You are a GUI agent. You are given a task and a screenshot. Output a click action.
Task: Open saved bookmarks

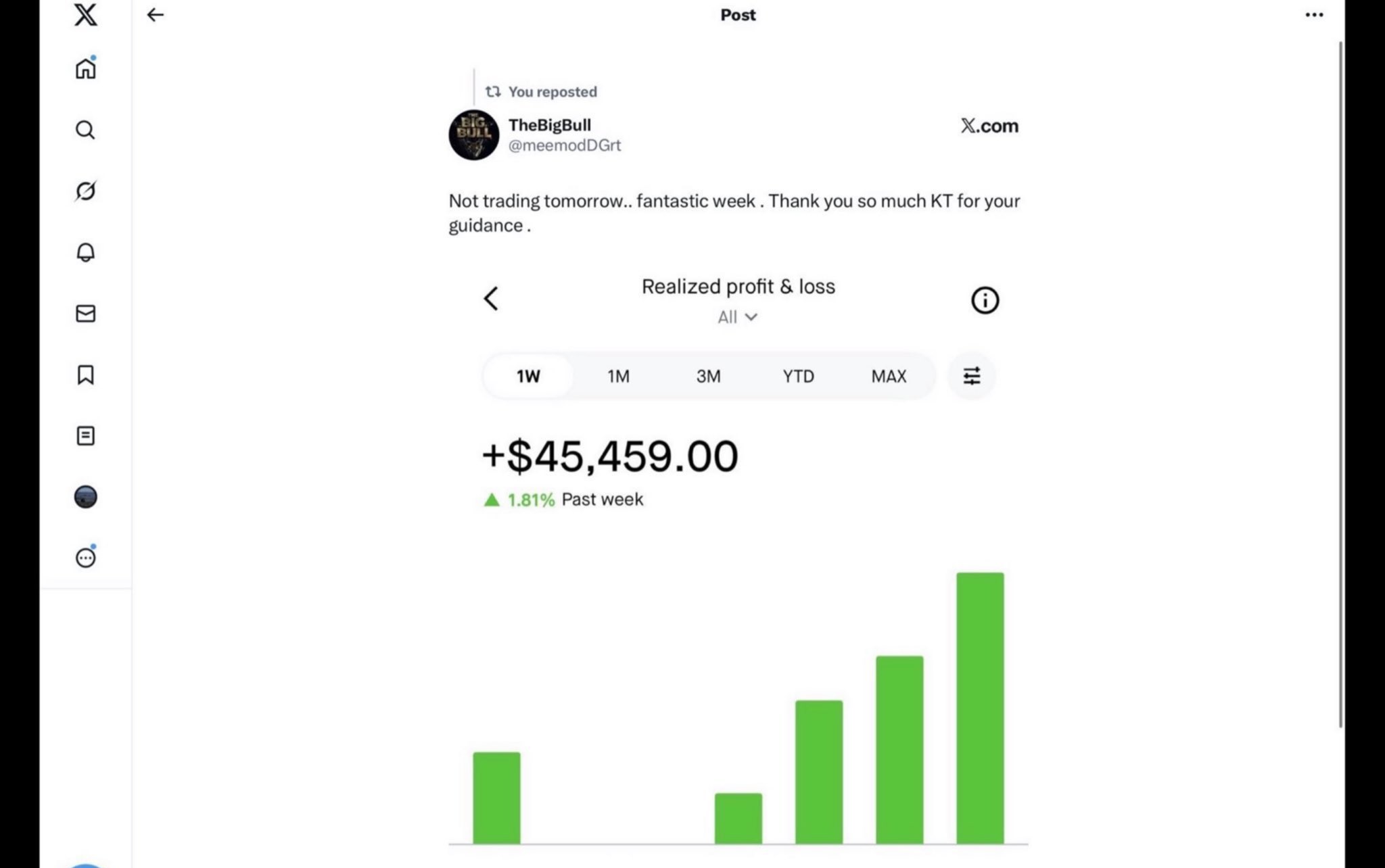tap(85, 375)
